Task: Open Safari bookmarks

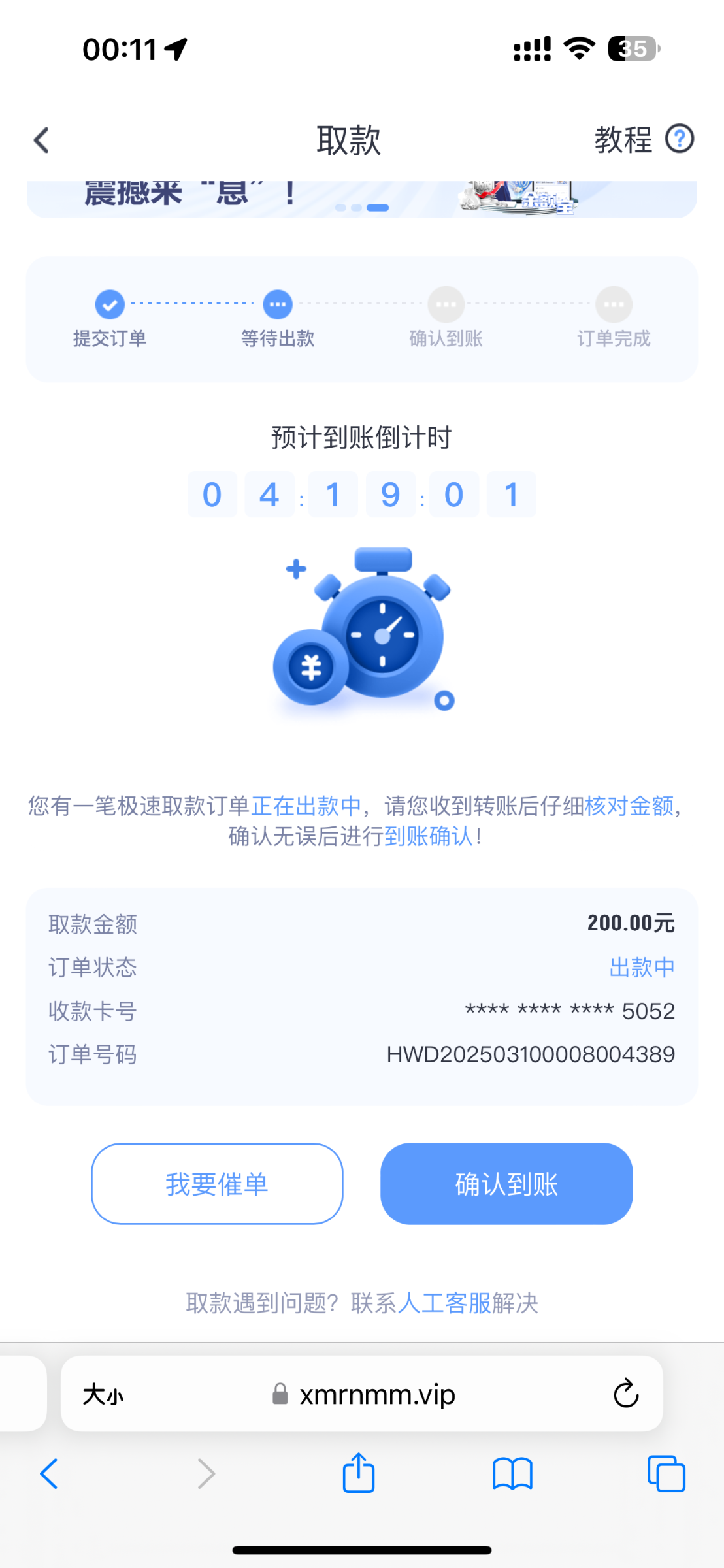Action: coord(512,1474)
